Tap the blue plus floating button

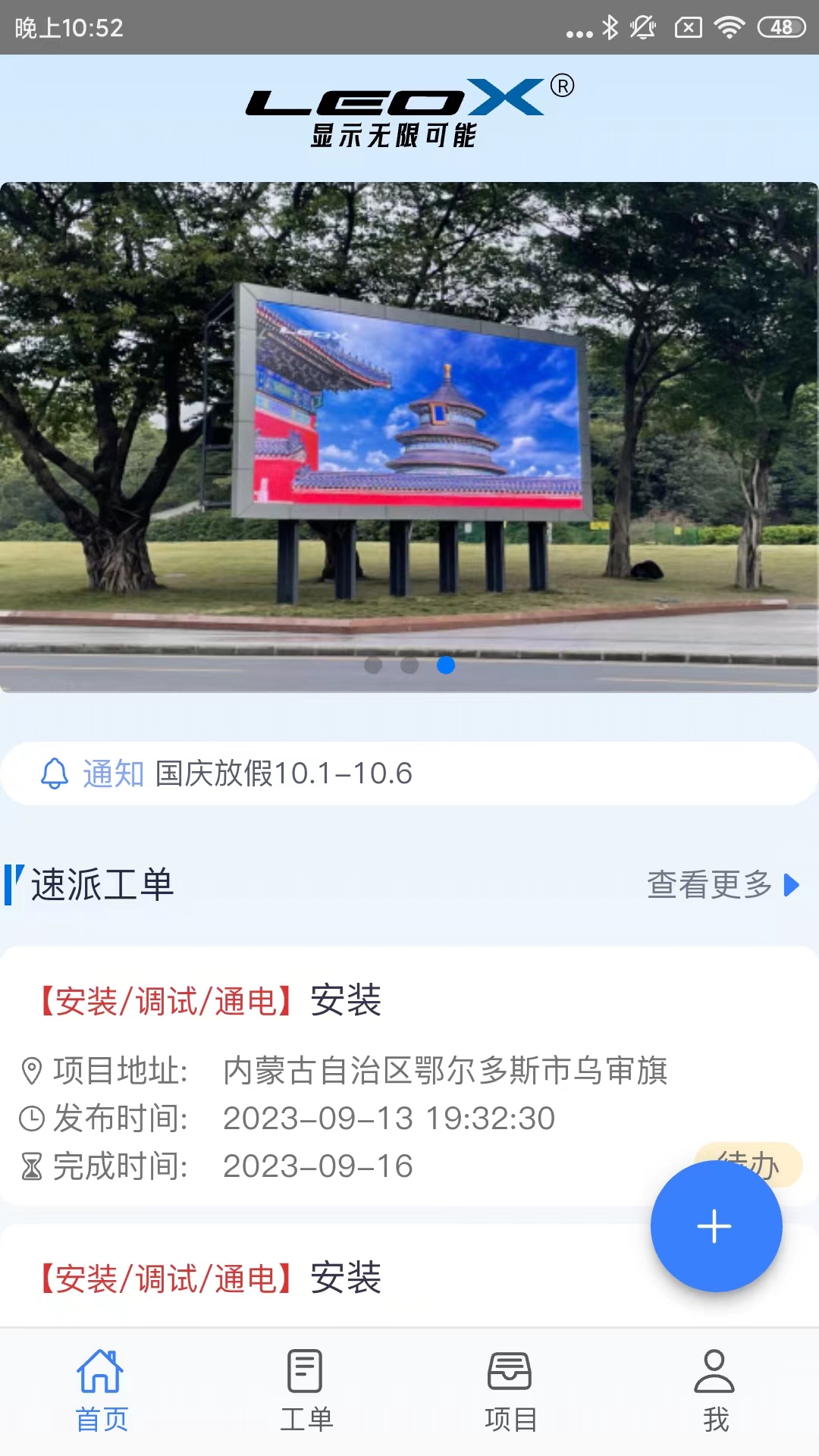(716, 1226)
